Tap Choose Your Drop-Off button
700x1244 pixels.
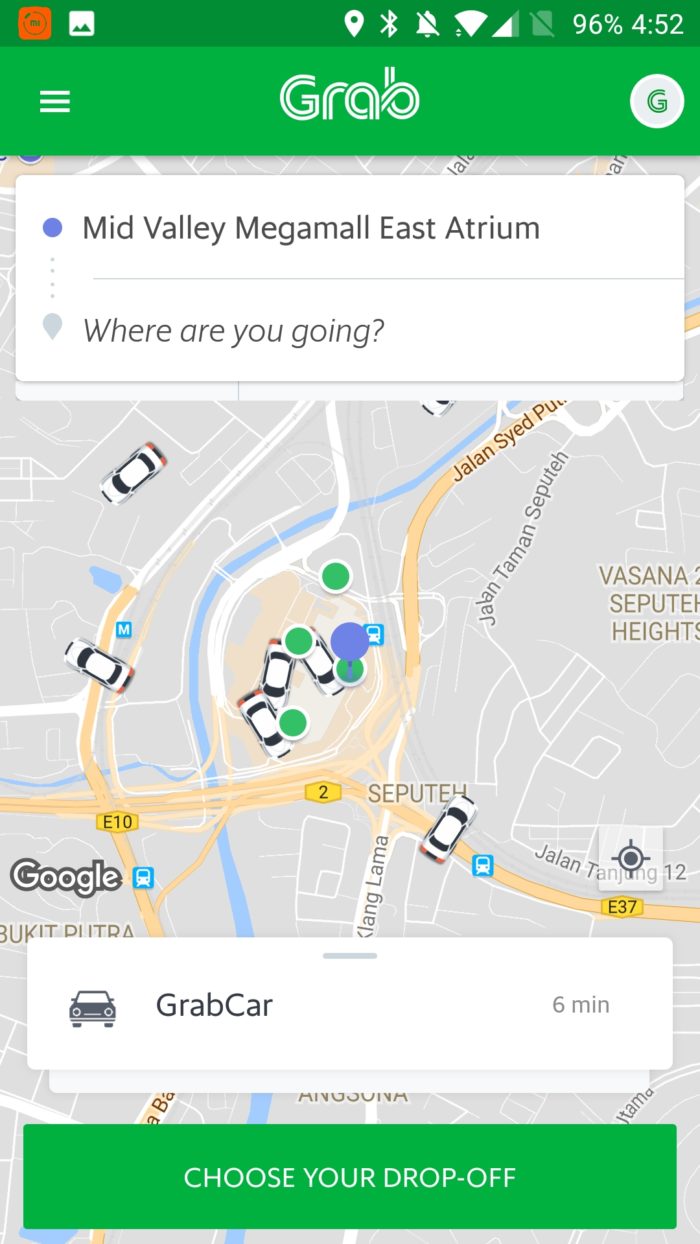[349, 1177]
